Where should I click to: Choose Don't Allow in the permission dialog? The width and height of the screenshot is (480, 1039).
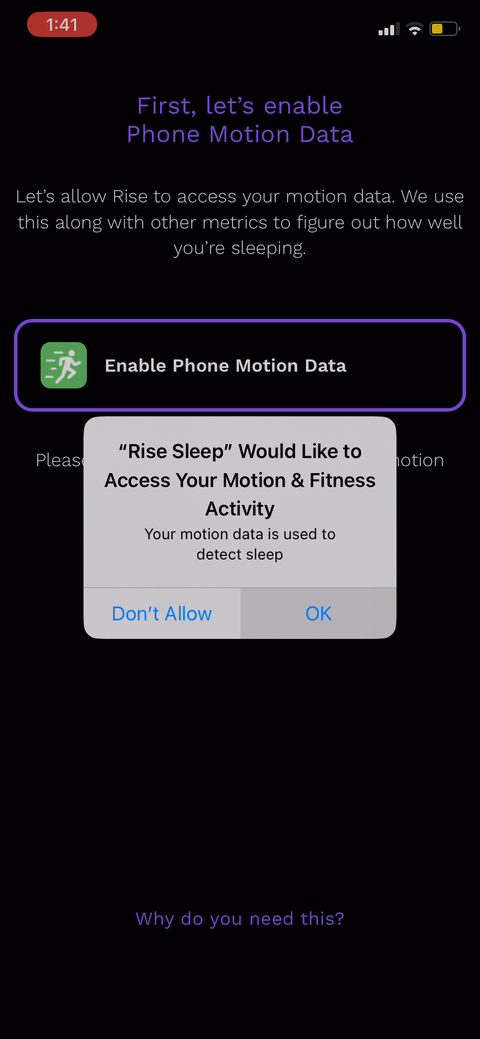click(162, 614)
